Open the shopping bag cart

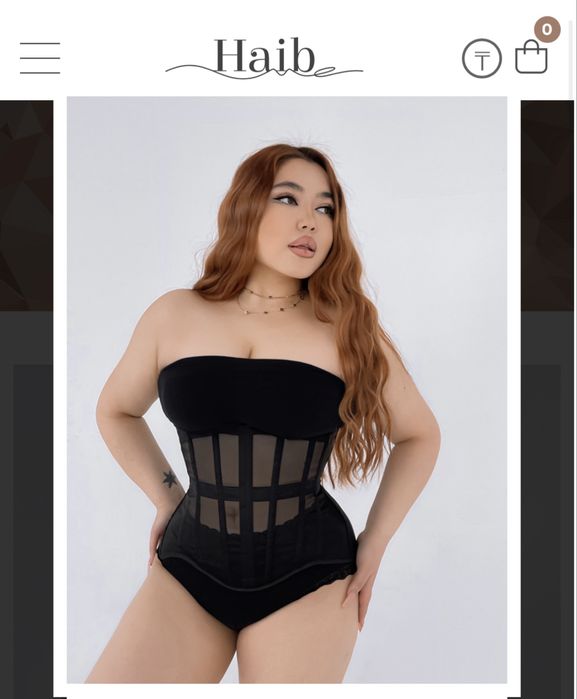pyautogui.click(x=531, y=57)
